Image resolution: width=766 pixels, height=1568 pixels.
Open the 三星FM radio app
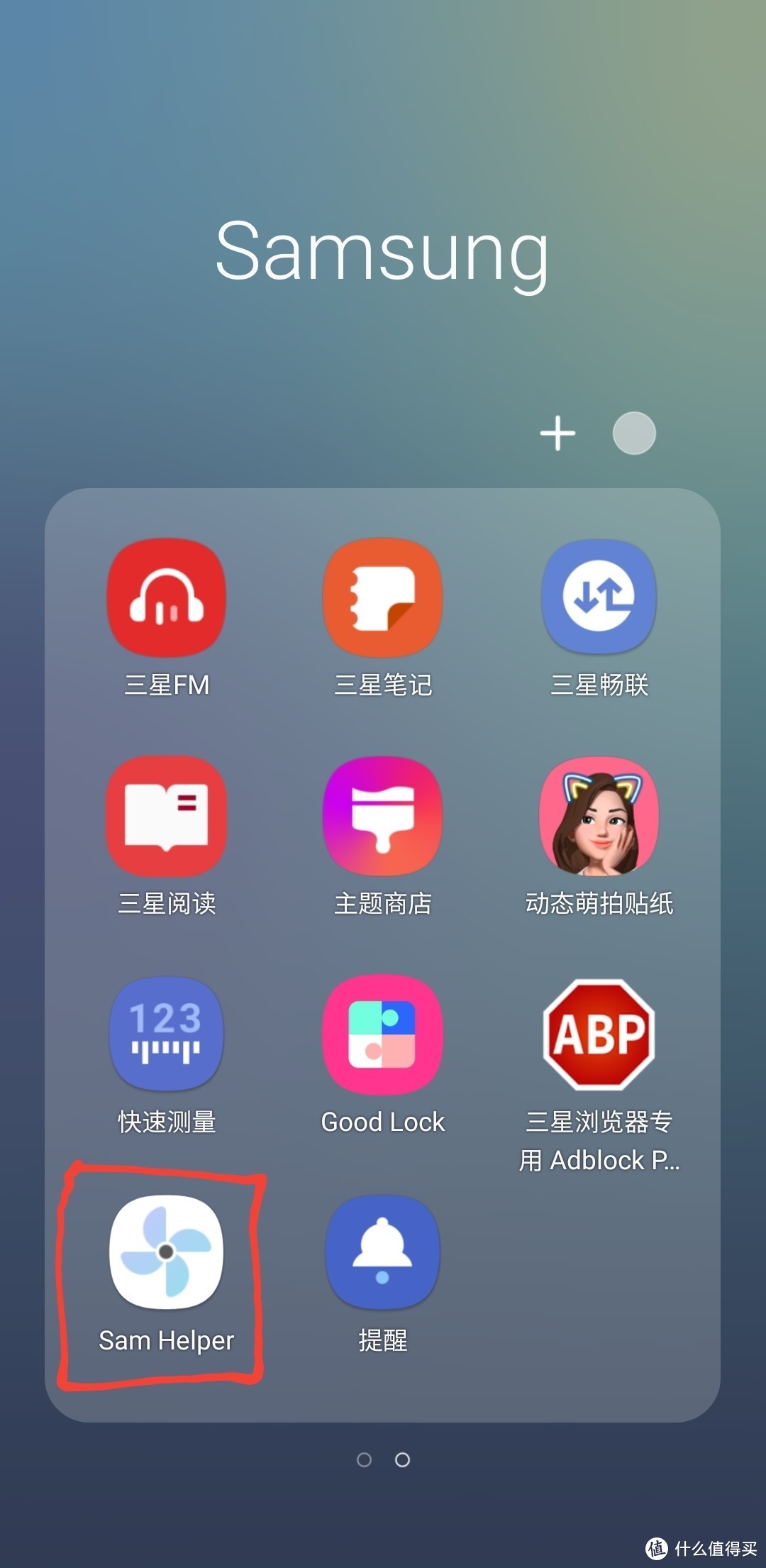(166, 598)
